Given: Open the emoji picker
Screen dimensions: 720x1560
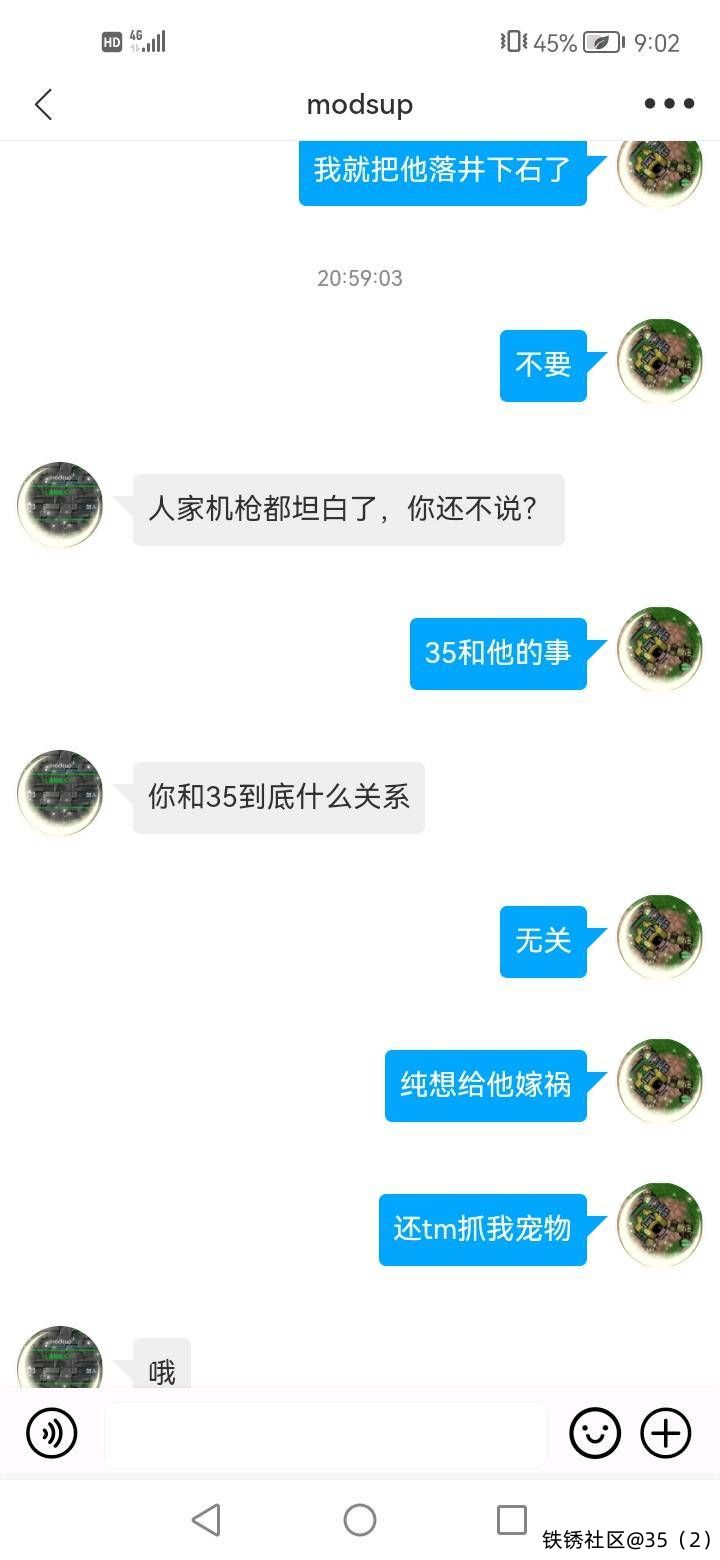Looking at the screenshot, I should click(595, 1434).
